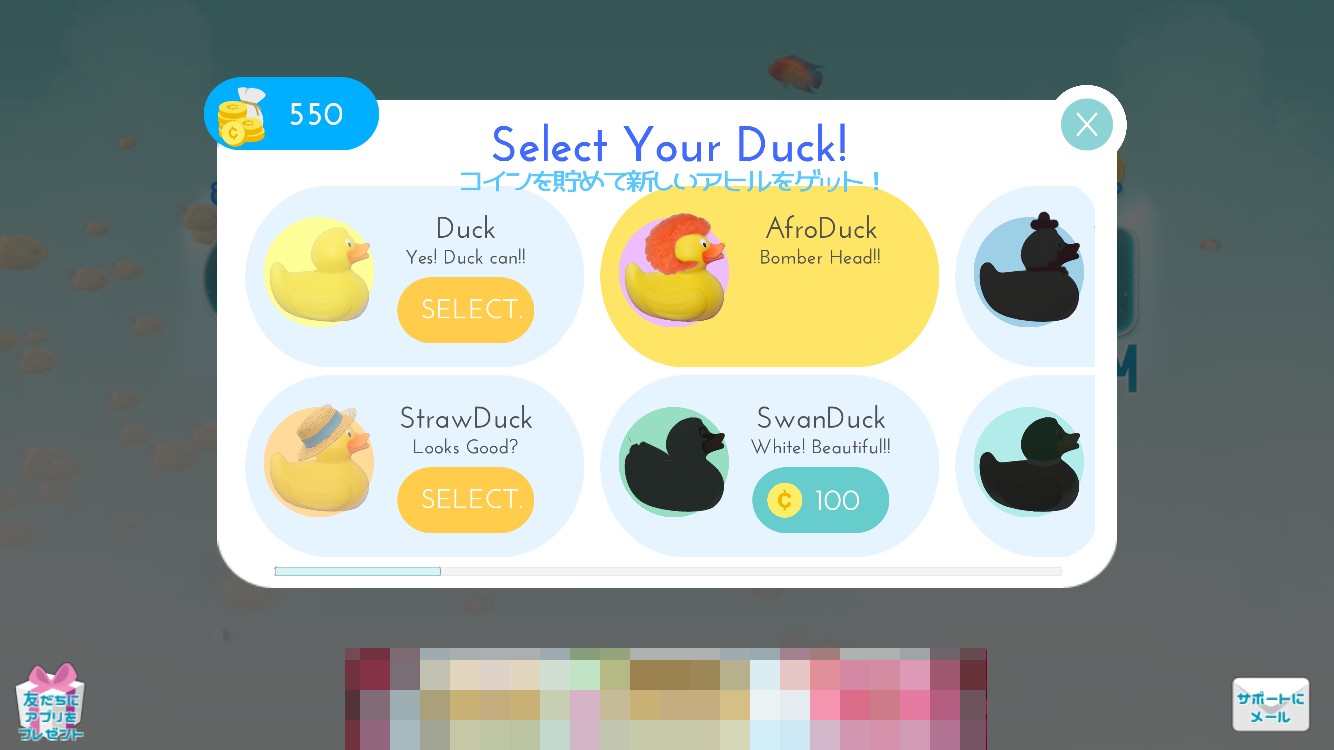Buy SwanDuck for 100 coins
Screen dimensions: 1334x750
820,500
